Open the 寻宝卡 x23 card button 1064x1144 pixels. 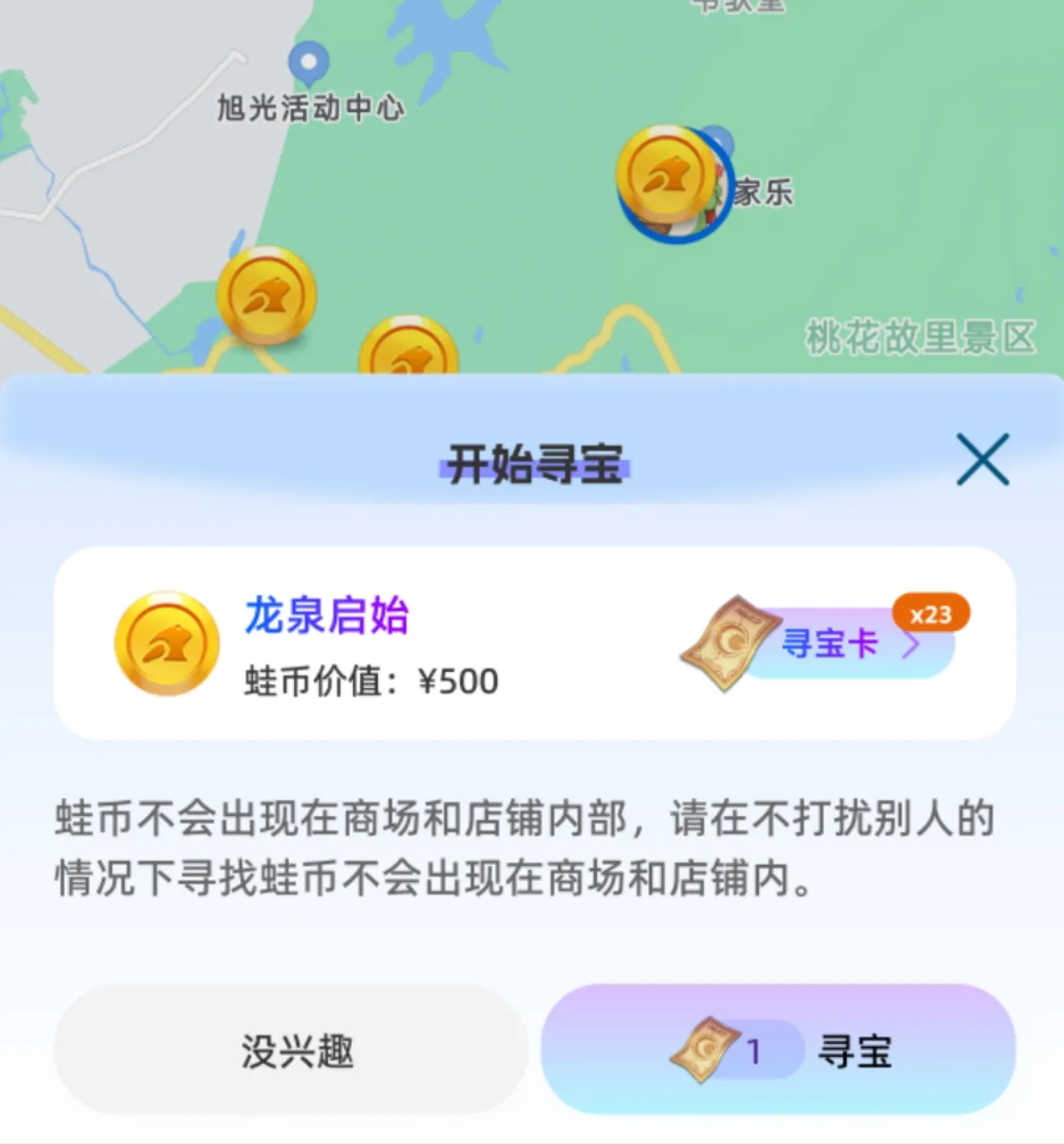pos(838,643)
